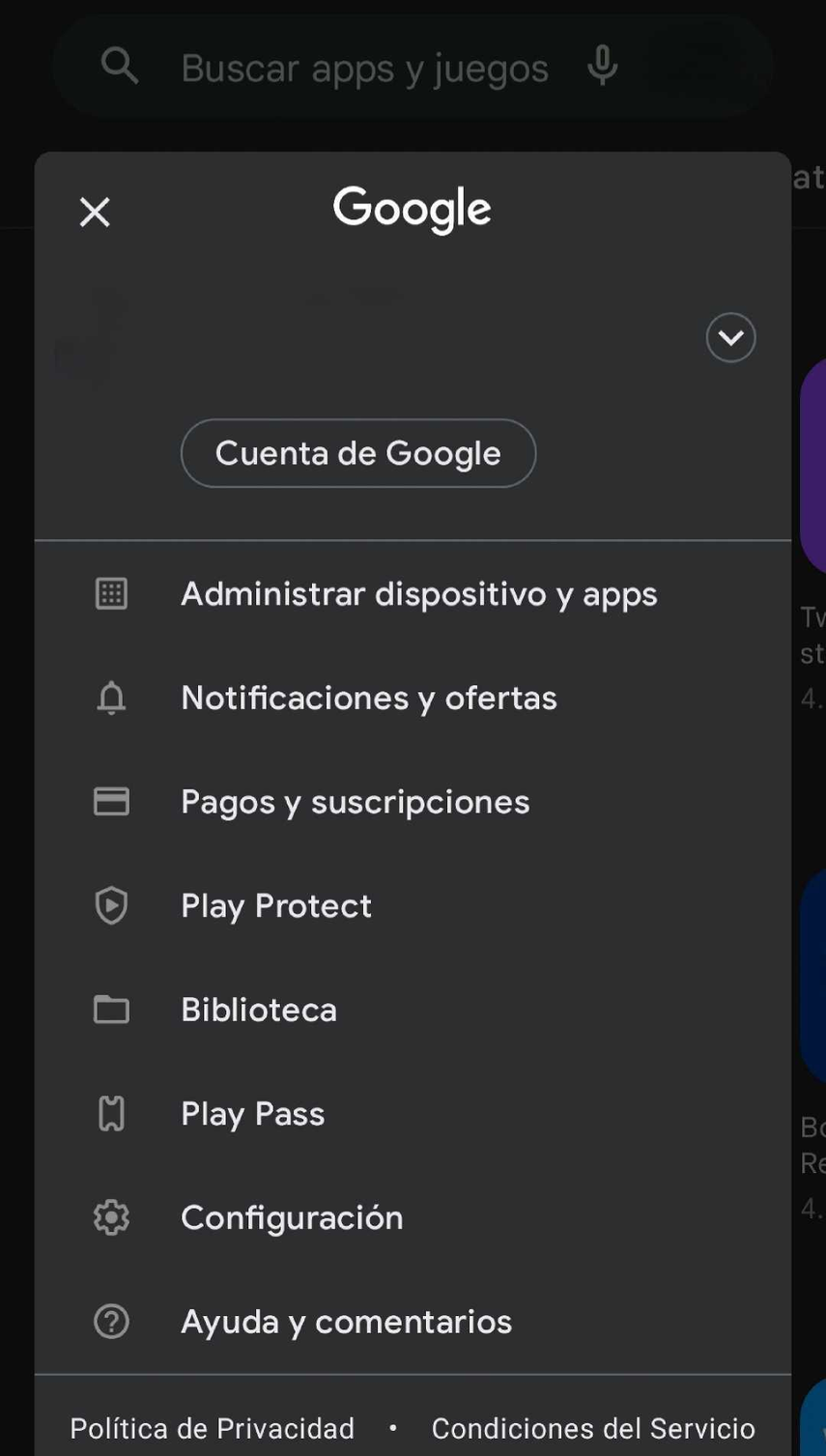The image size is (826, 1456).
Task: Select the Biblioteca folder icon
Action: coord(111,1009)
